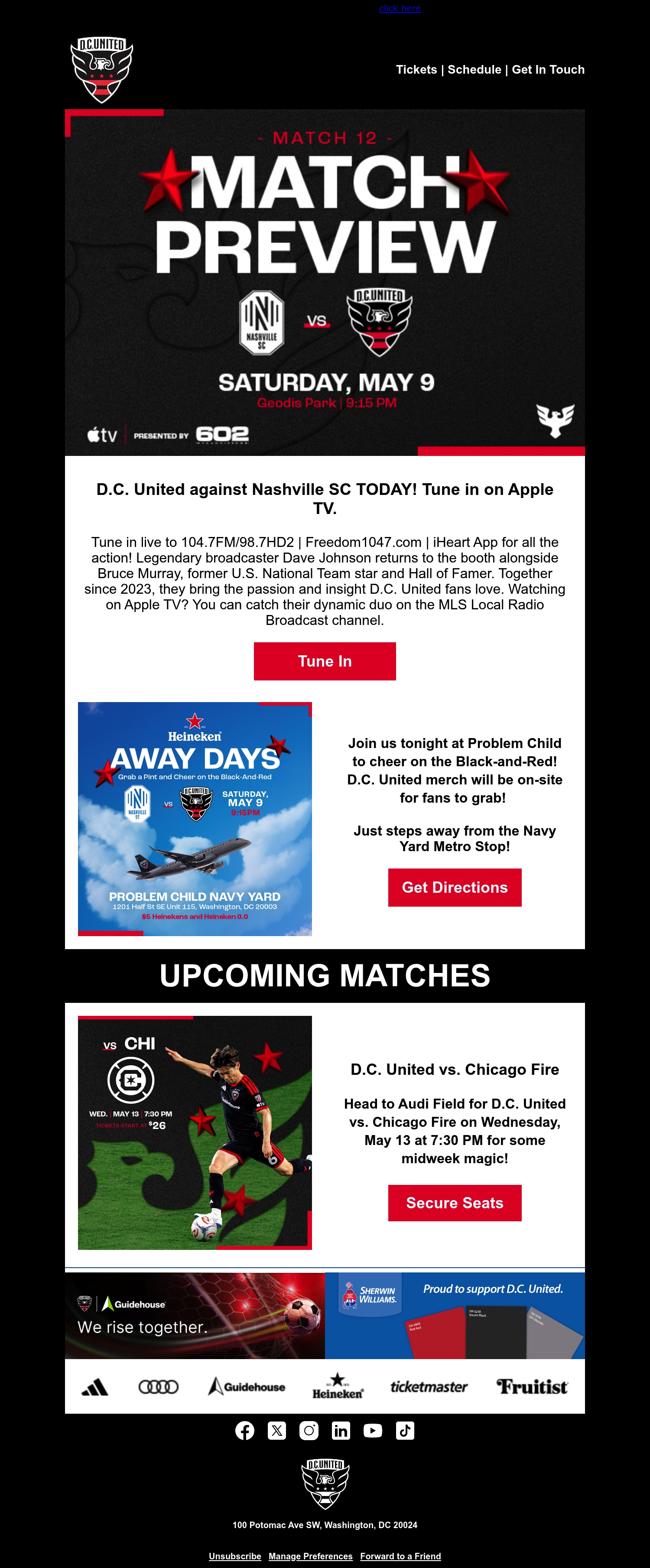Open the Heineken Away Days image
Viewport: 650px width, 1568px height.
point(195,819)
